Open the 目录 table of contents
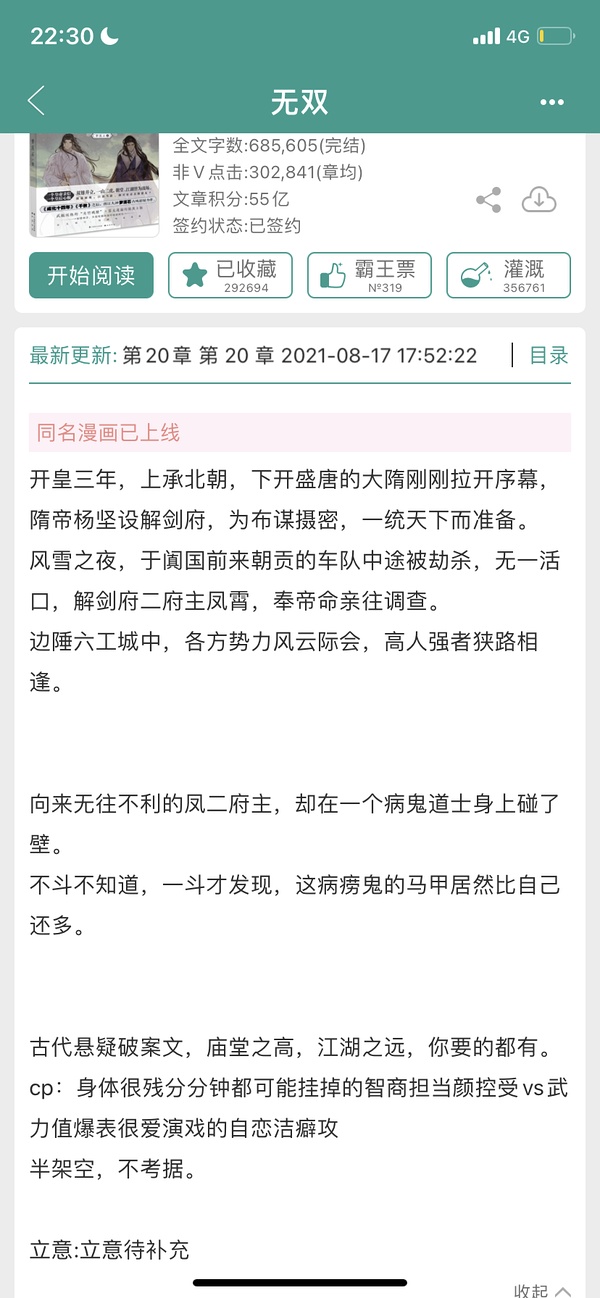The width and height of the screenshot is (600, 1298). point(548,355)
